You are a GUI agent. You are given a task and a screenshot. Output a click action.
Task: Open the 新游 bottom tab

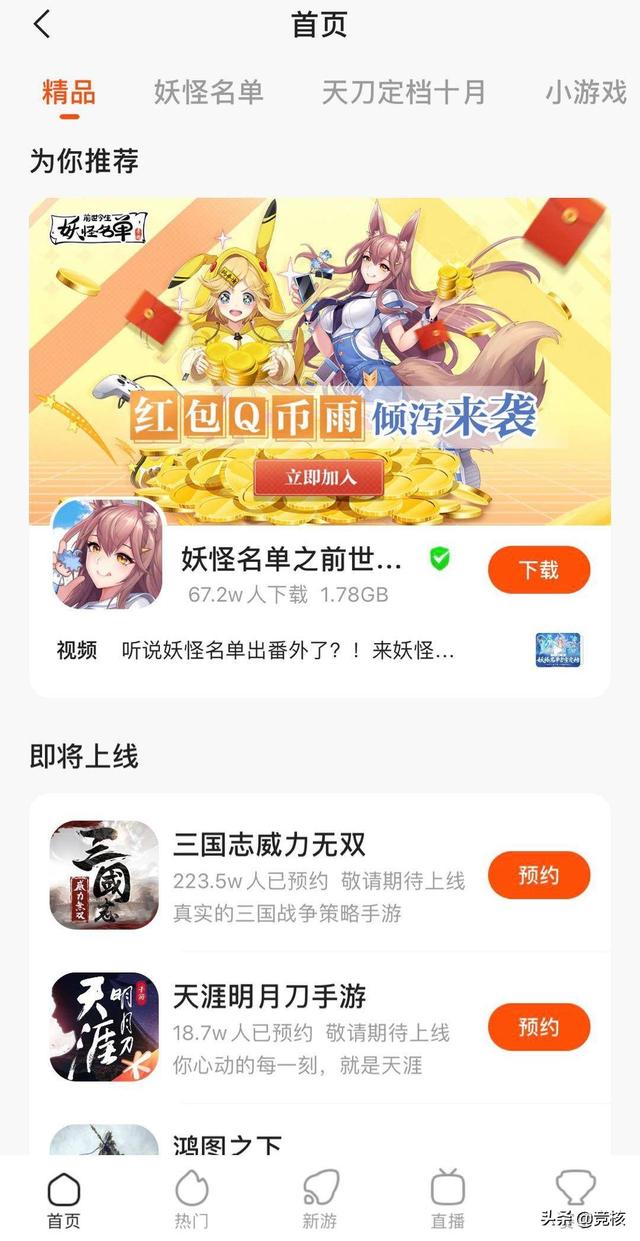tap(320, 1200)
